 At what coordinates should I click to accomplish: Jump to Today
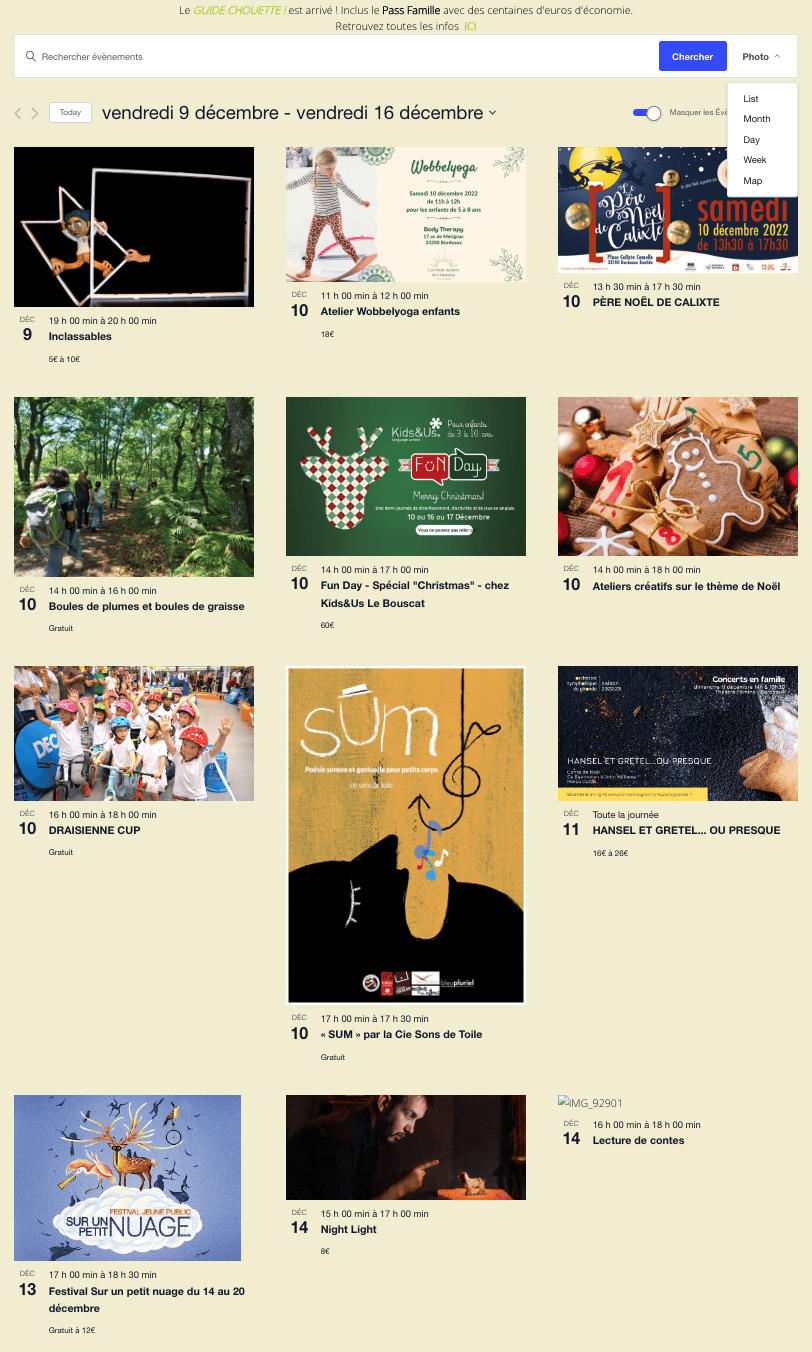click(x=70, y=113)
